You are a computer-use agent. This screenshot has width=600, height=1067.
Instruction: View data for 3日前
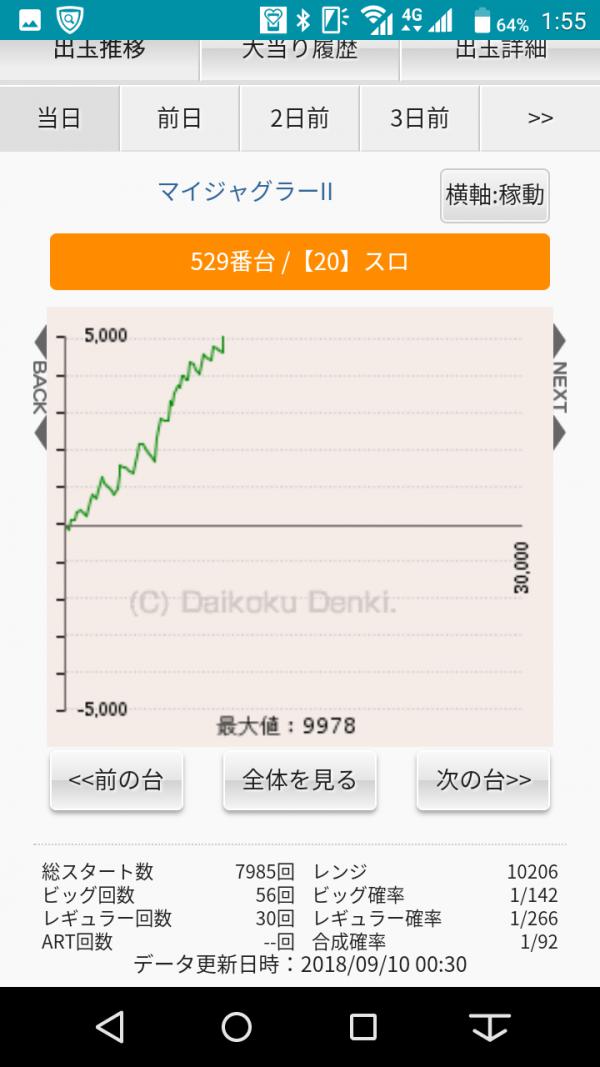point(420,118)
